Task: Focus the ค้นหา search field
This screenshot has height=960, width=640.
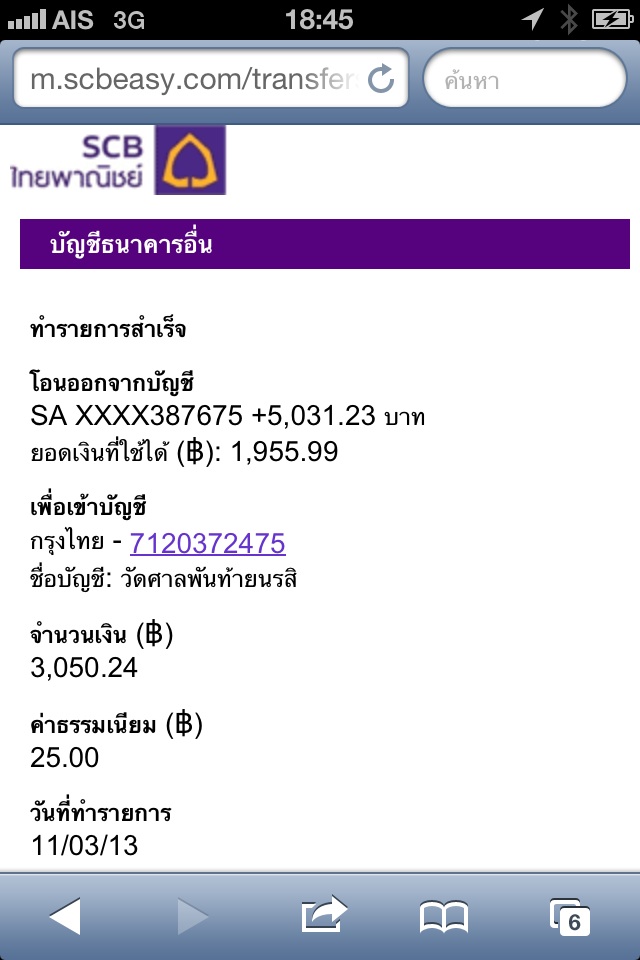Action: point(525,80)
